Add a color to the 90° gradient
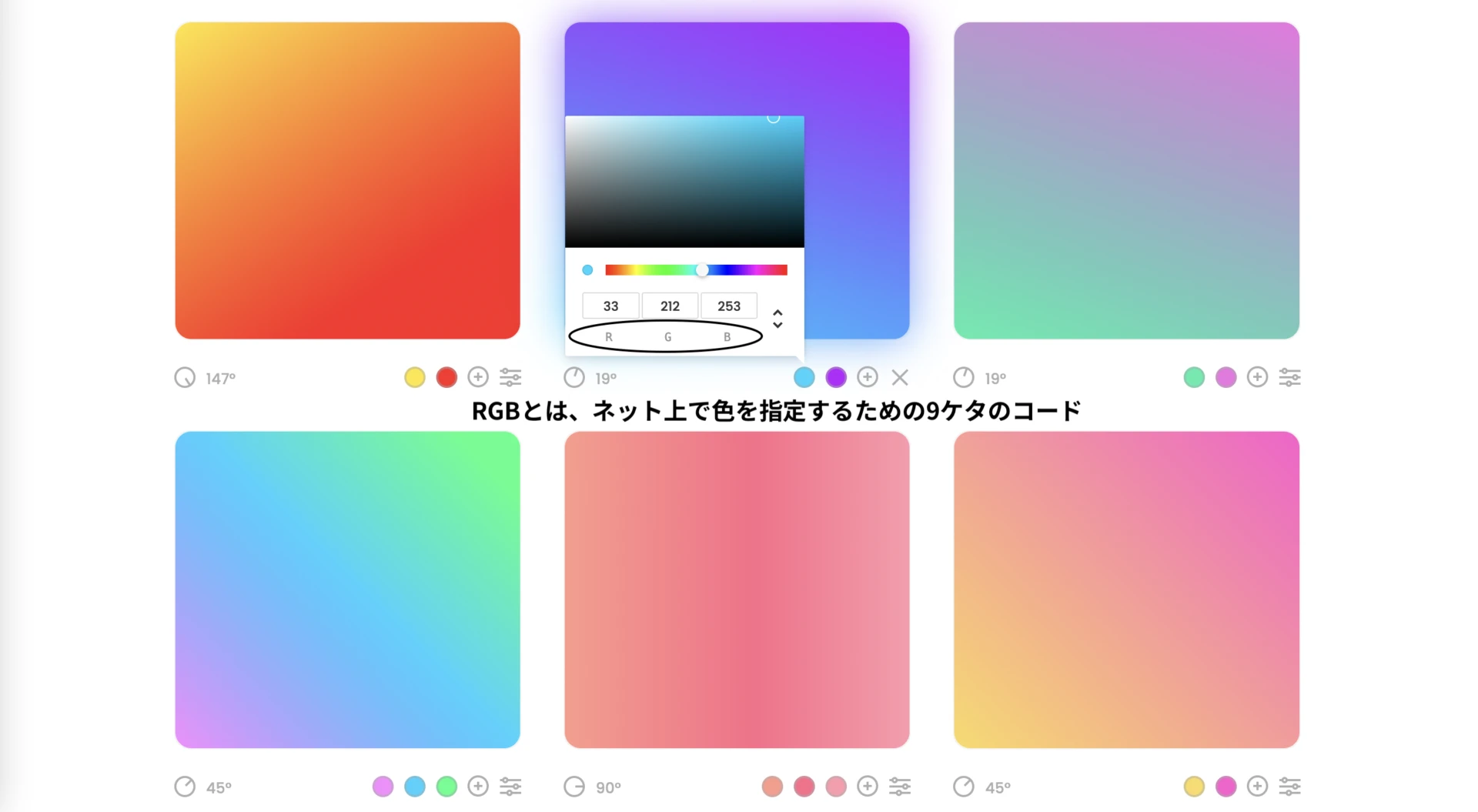Image resolution: width=1478 pixels, height=812 pixels. 868,787
